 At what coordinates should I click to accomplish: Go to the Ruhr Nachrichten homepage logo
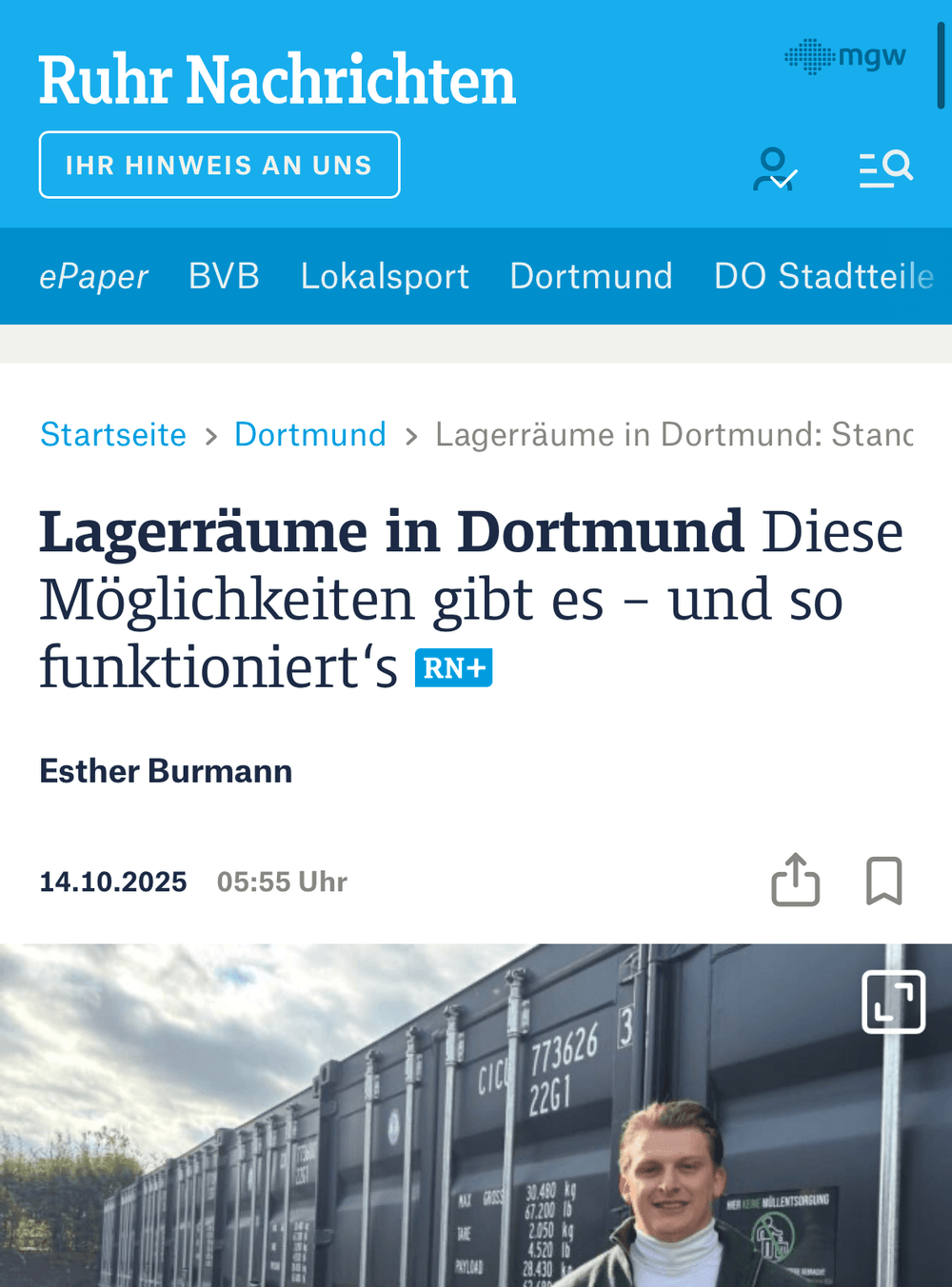[x=277, y=80]
